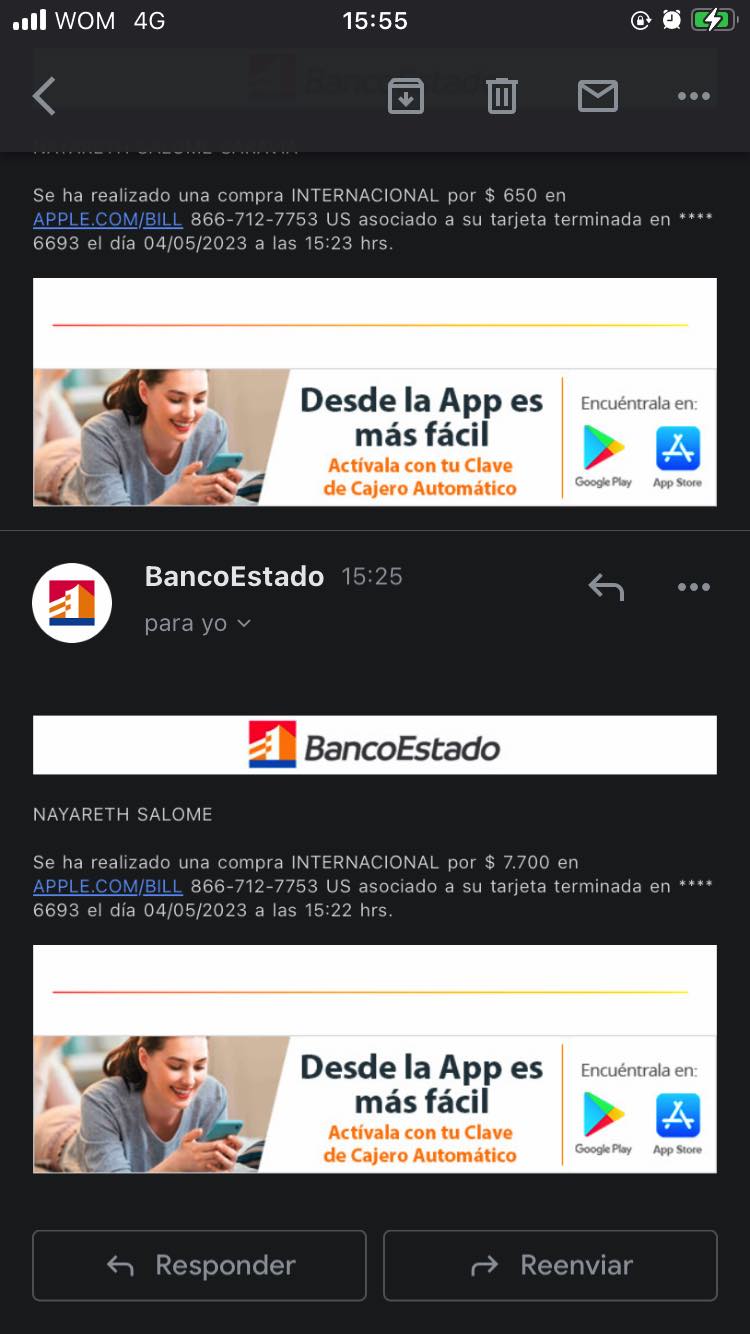Screen dimensions: 750x1334
Task: Forward the email with Reenviar
Action: (x=550, y=1265)
